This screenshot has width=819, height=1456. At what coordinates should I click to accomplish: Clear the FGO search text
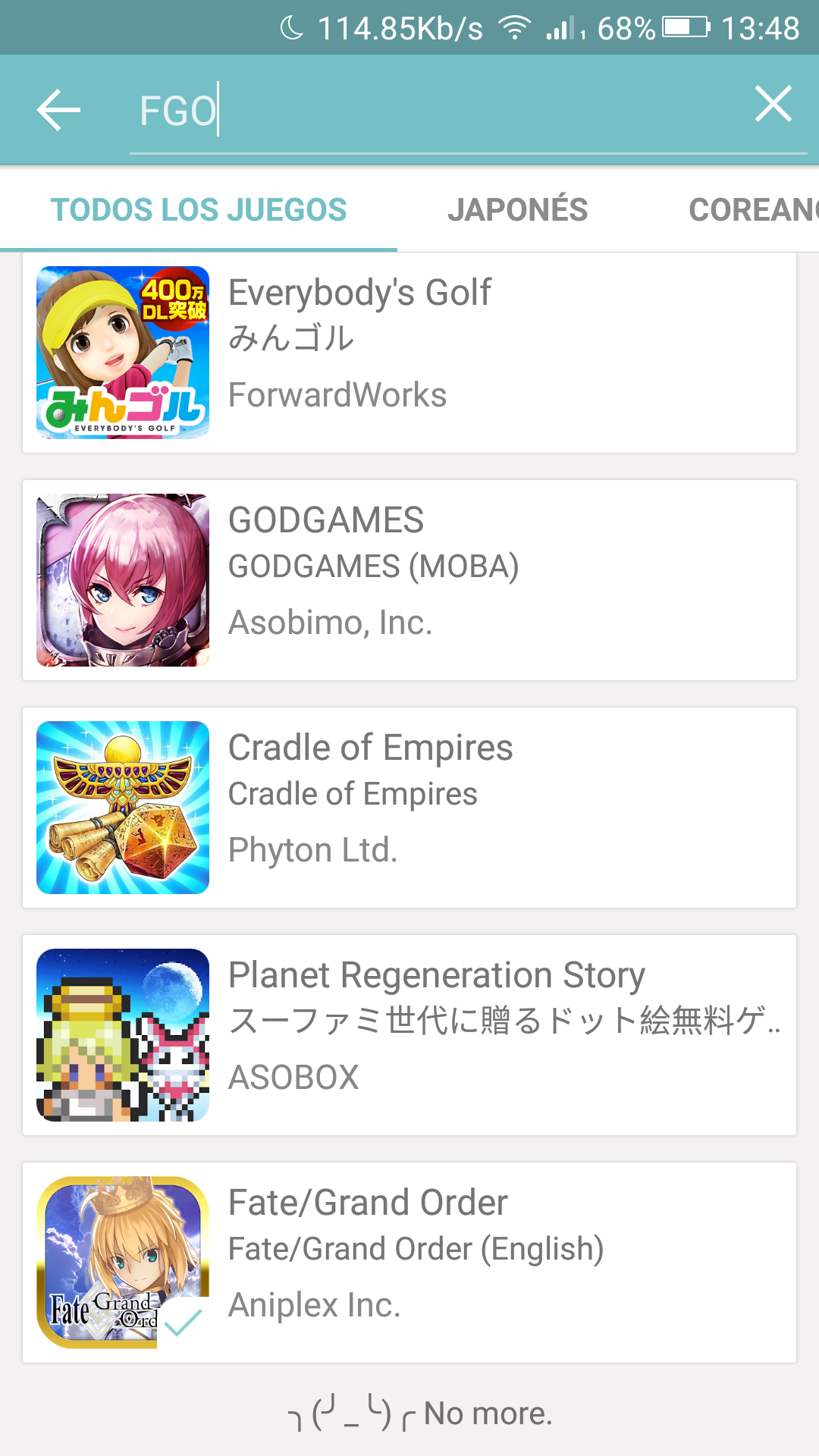pyautogui.click(x=773, y=104)
